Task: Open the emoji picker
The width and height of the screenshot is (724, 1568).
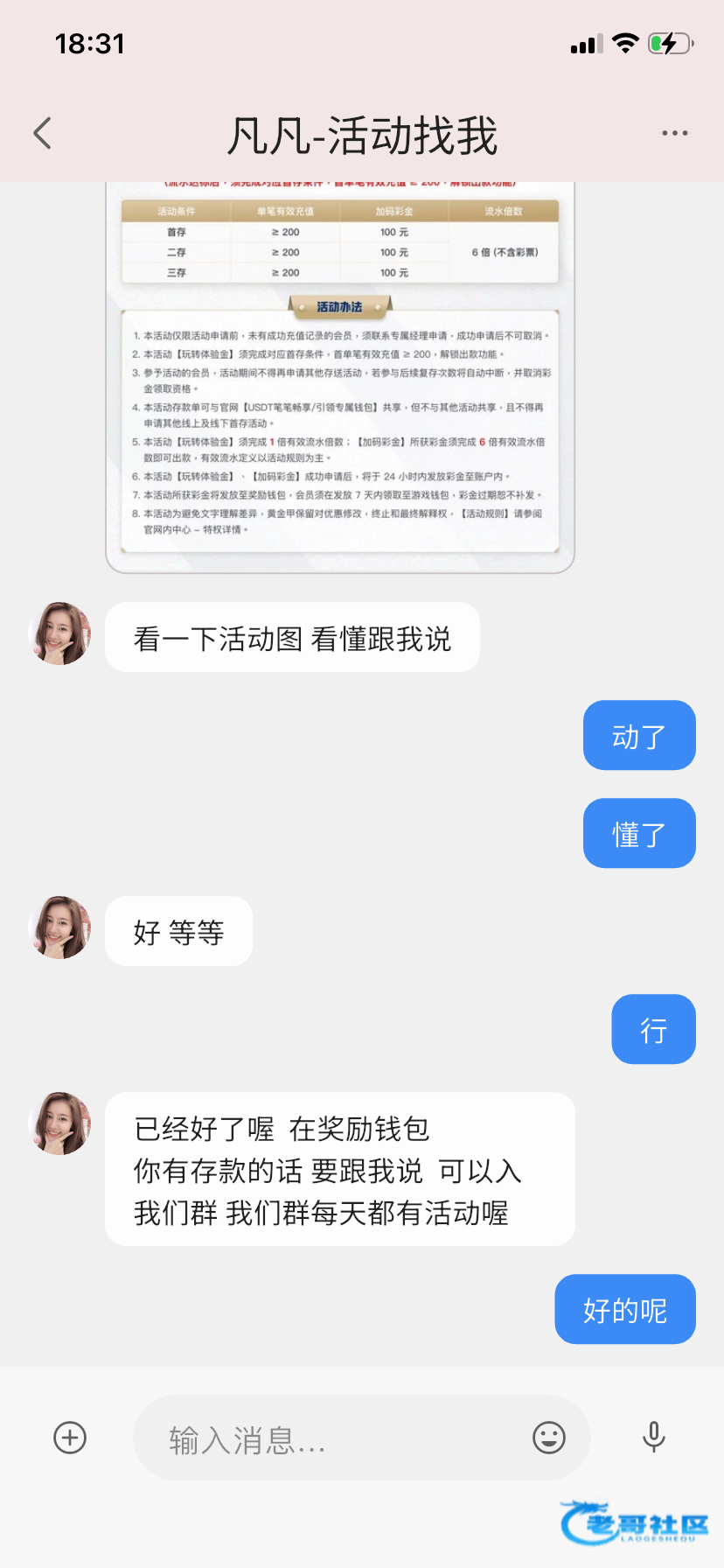Action: [549, 1438]
